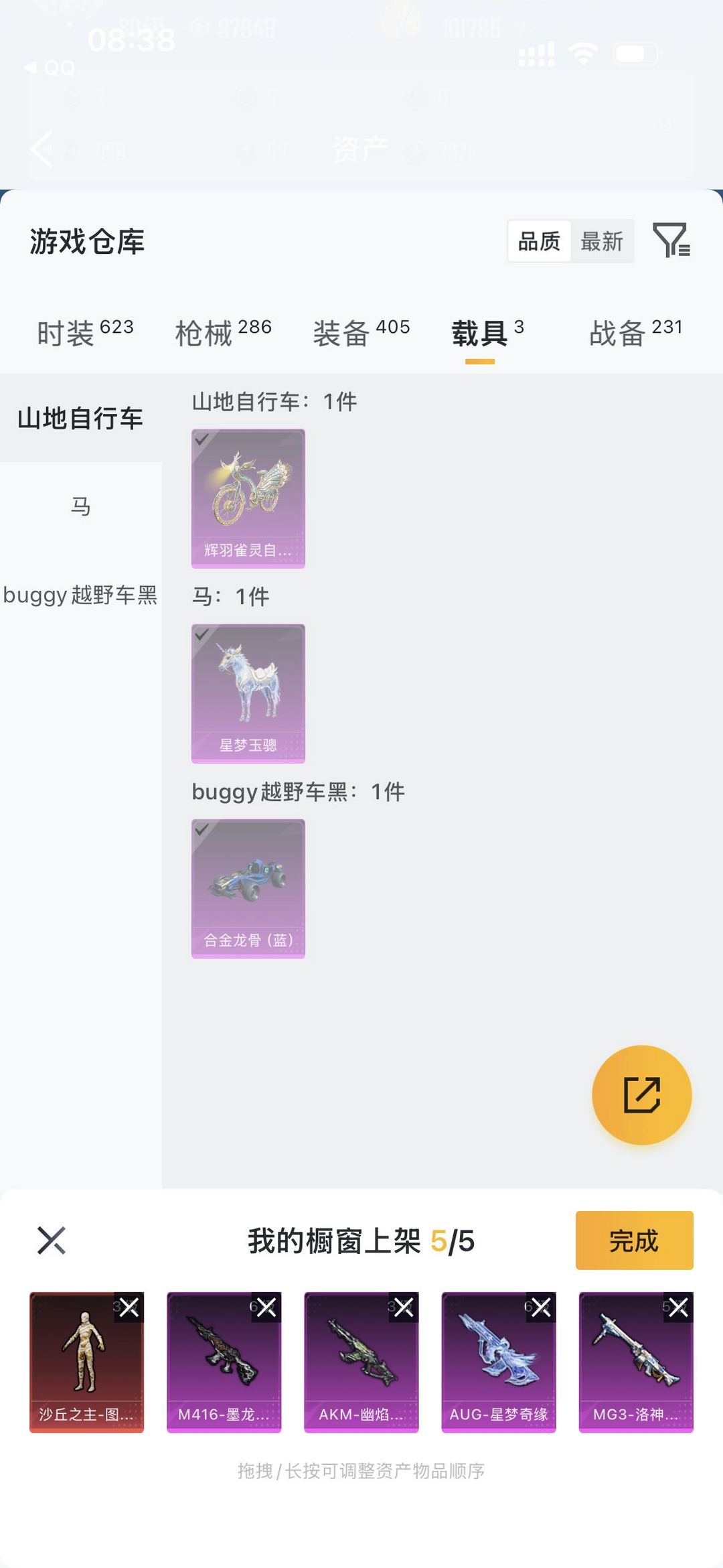The image size is (723, 1568).
Task: Open the 装备 tab
Action: point(361,332)
